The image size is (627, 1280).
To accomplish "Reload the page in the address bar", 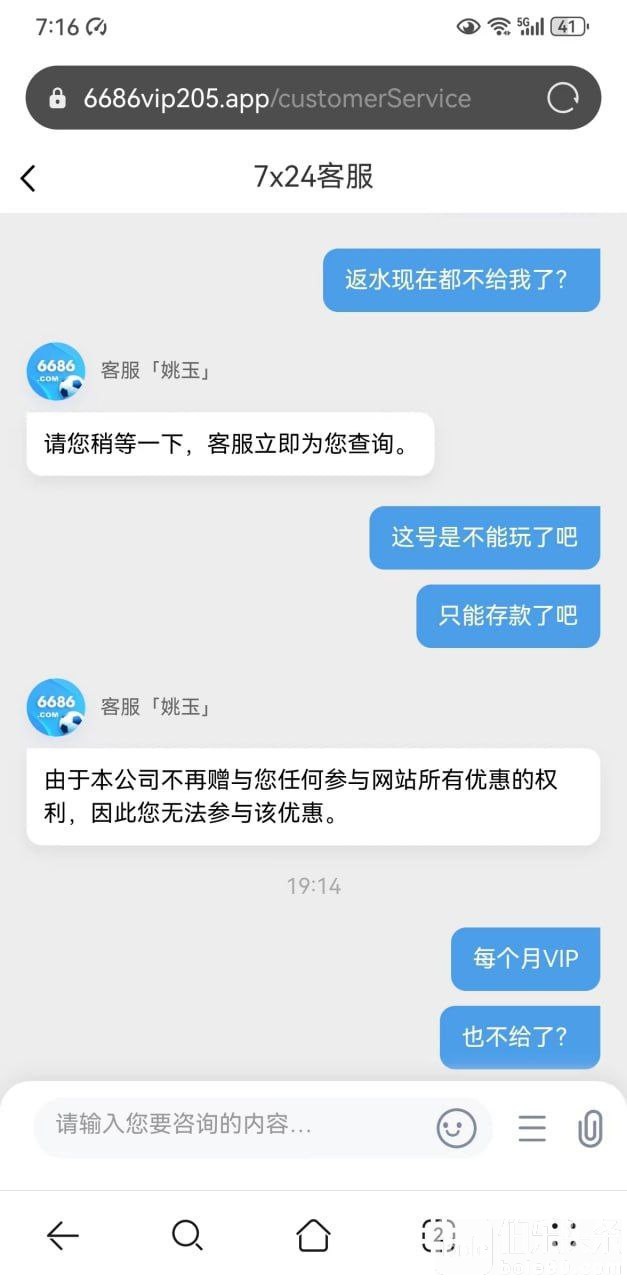I will [x=563, y=98].
